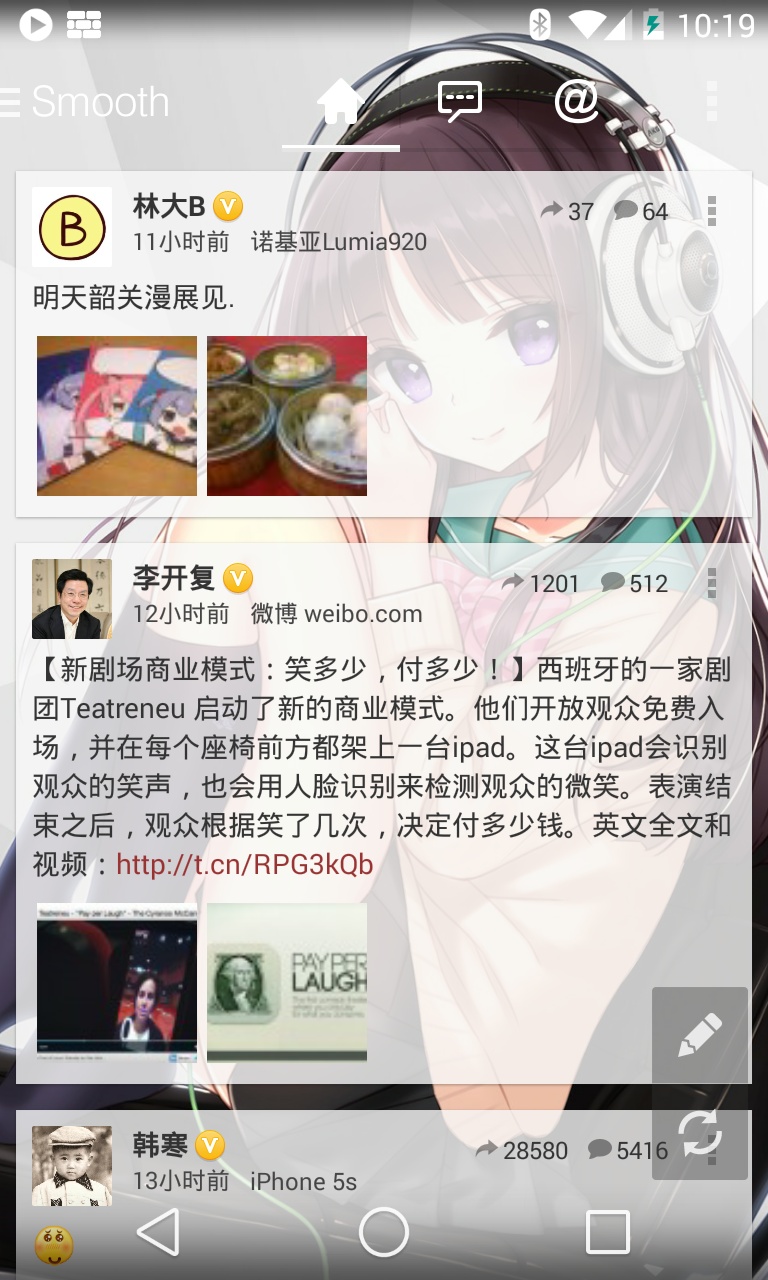Image resolution: width=768 pixels, height=1280 pixels.
Task: Switch to the comments tab
Action: 460,102
